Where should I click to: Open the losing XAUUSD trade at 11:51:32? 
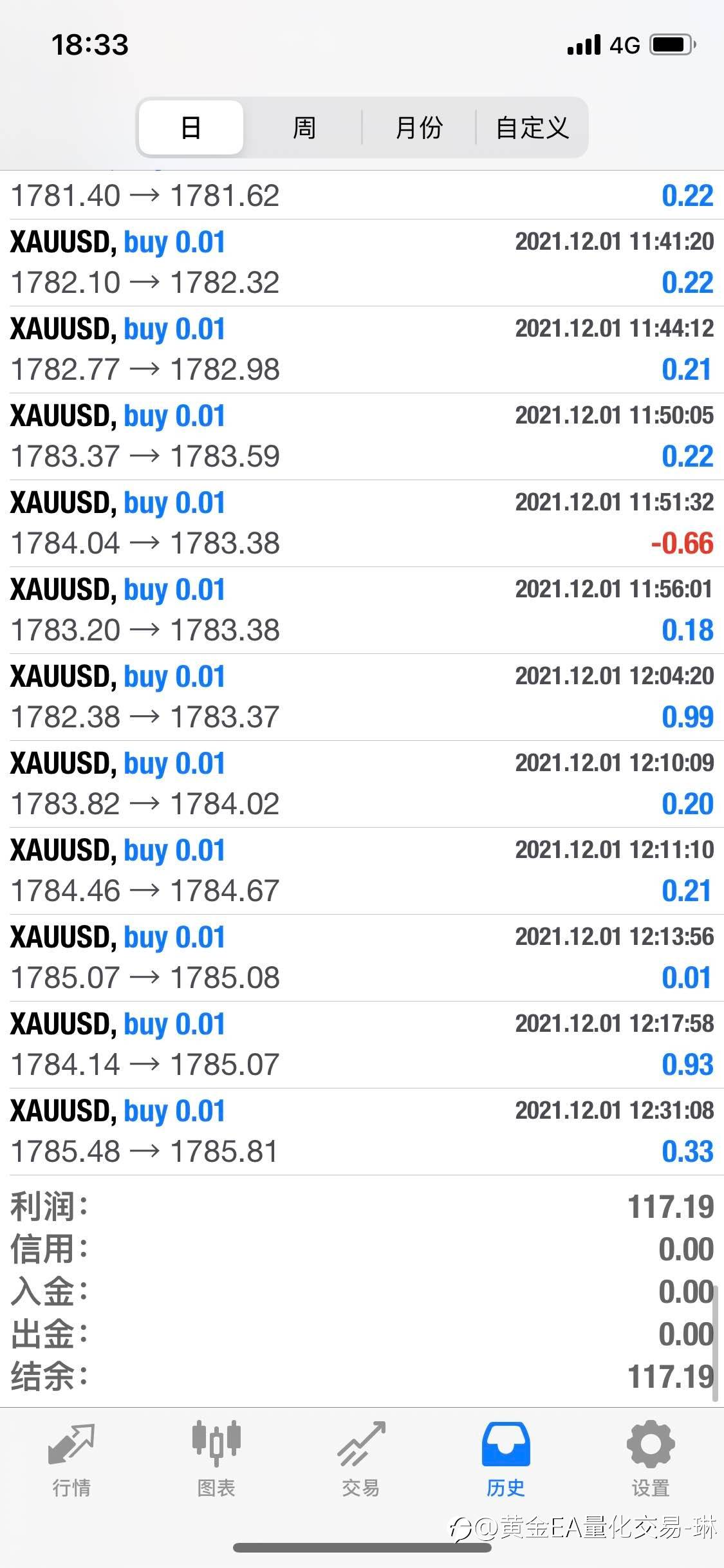[x=362, y=523]
